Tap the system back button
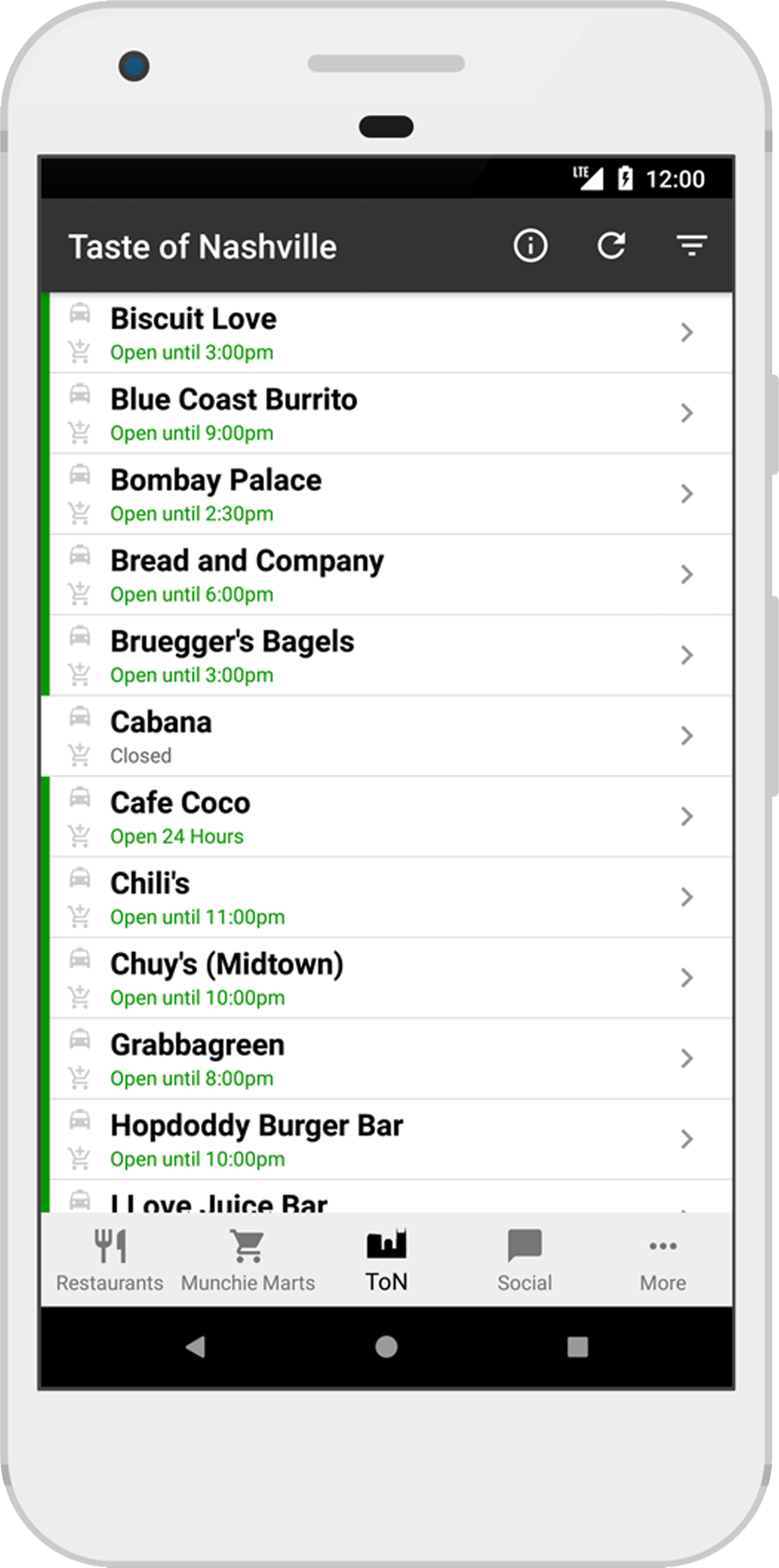Image resolution: width=779 pixels, height=1568 pixels. coord(195,1347)
